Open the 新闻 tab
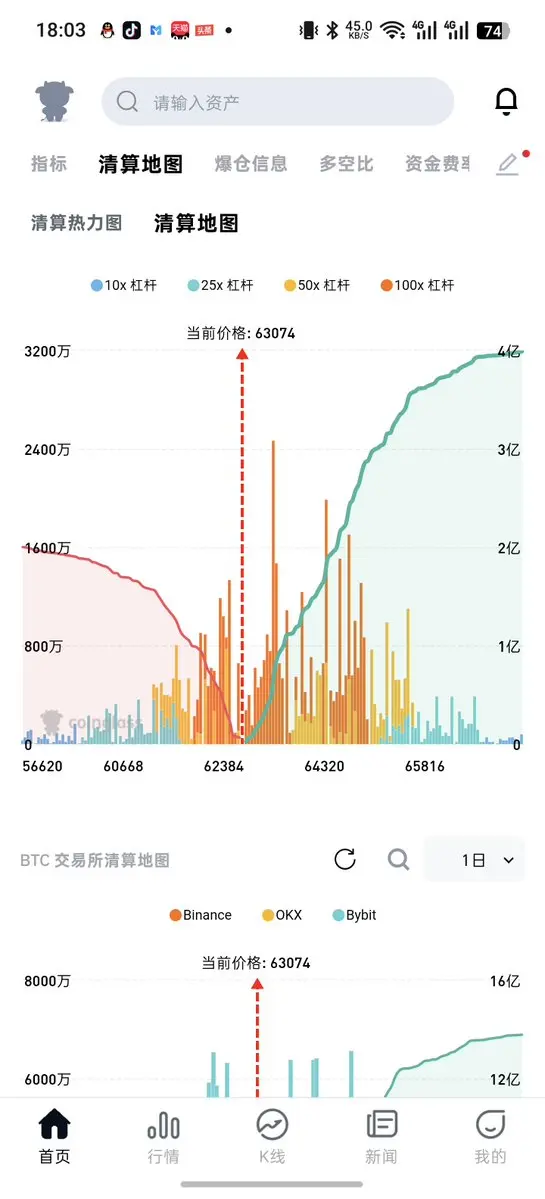The image size is (545, 1199). [x=381, y=1137]
